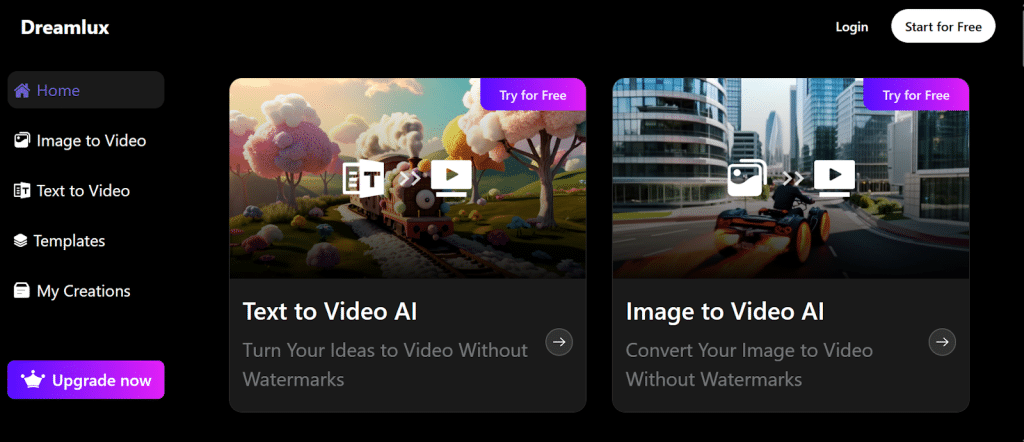This screenshot has width=1024, height=442.
Task: Open My Creations
Action: coord(72,291)
